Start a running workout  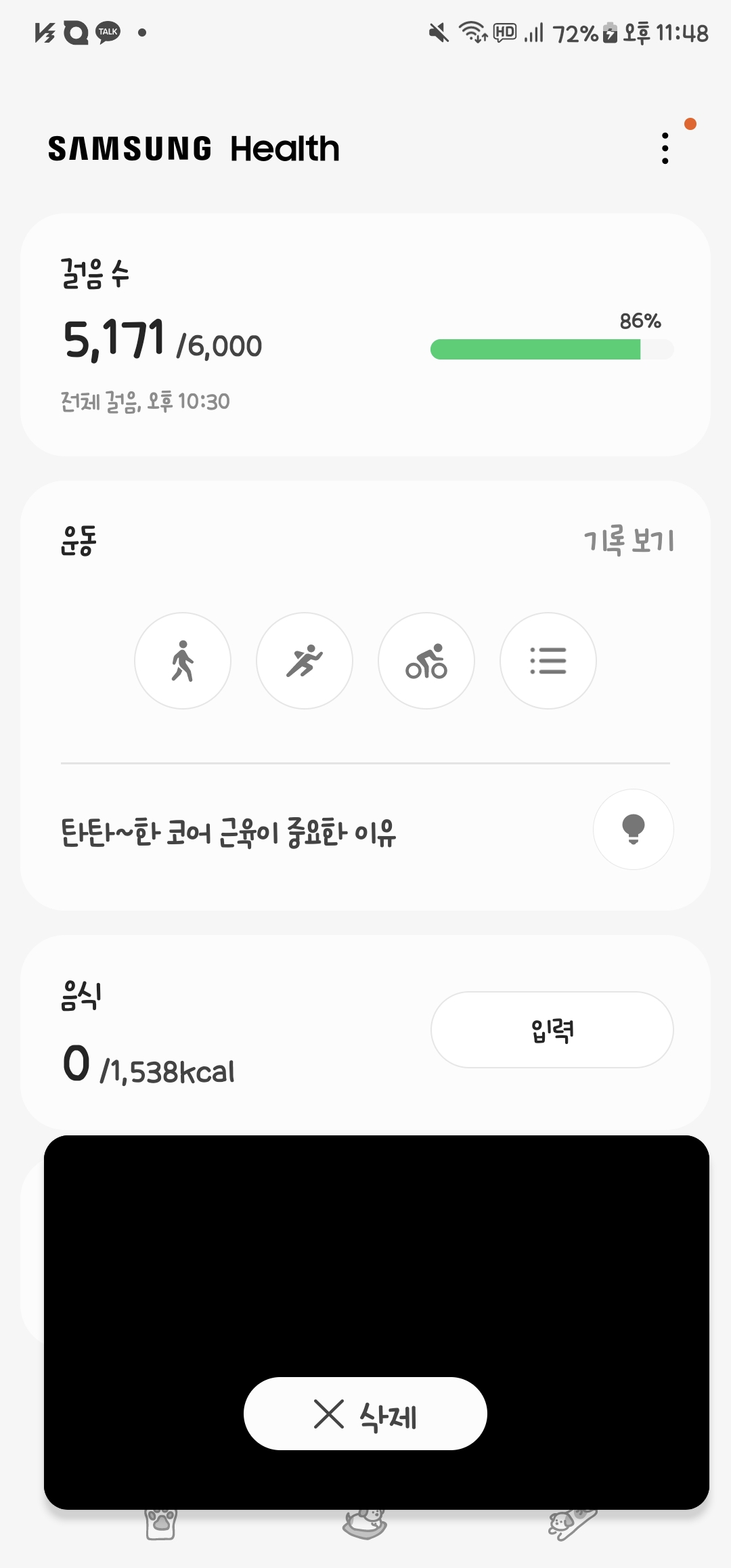tap(305, 661)
